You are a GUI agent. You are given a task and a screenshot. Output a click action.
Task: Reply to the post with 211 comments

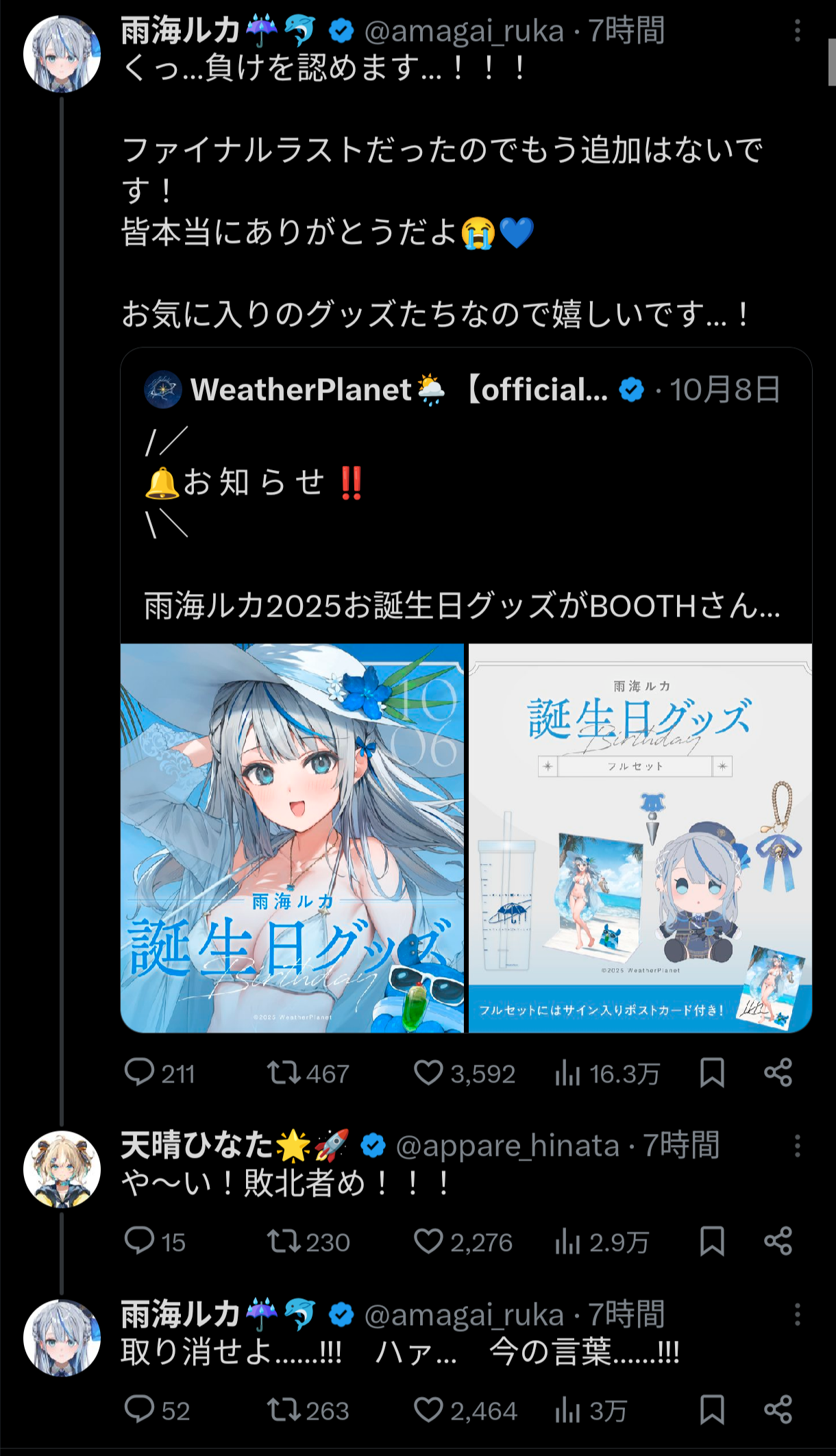(x=139, y=1072)
